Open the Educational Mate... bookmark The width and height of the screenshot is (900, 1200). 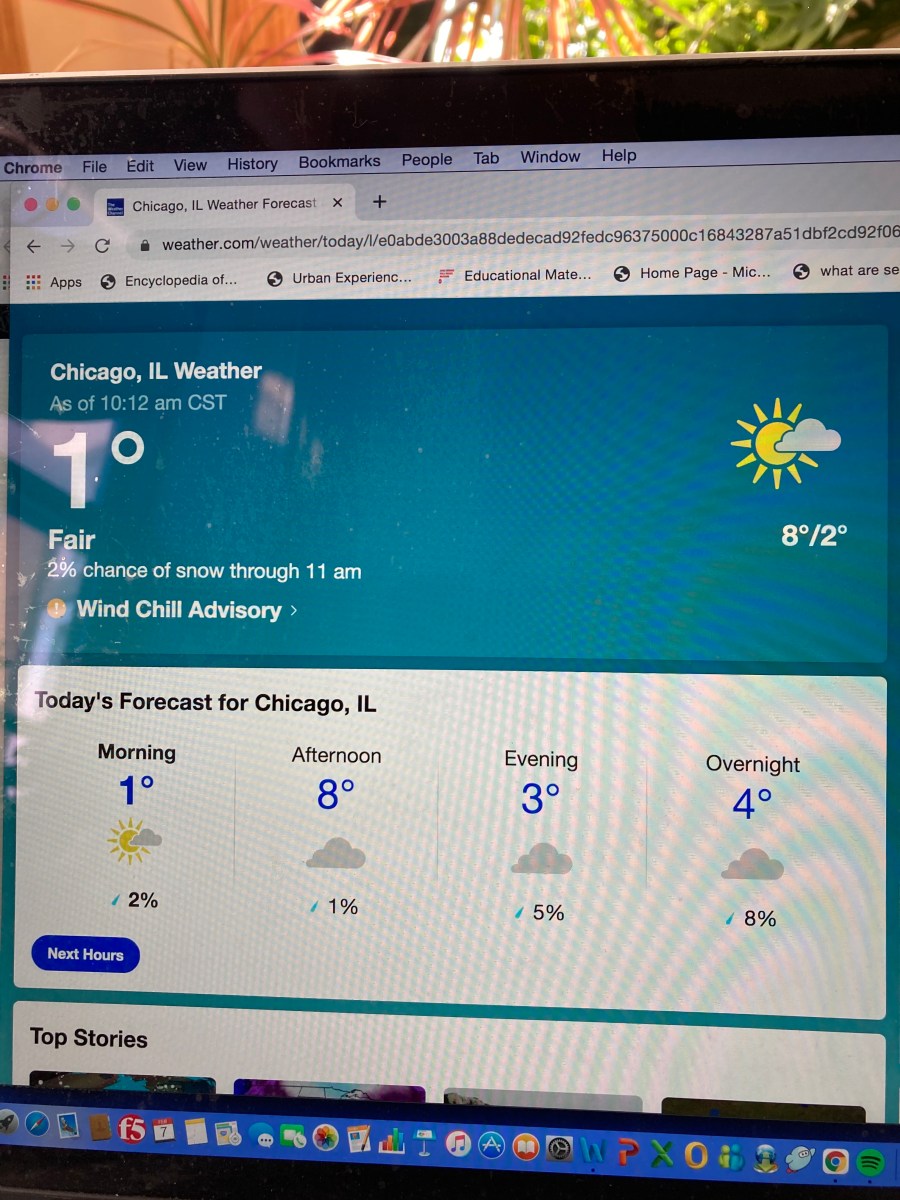click(x=516, y=275)
